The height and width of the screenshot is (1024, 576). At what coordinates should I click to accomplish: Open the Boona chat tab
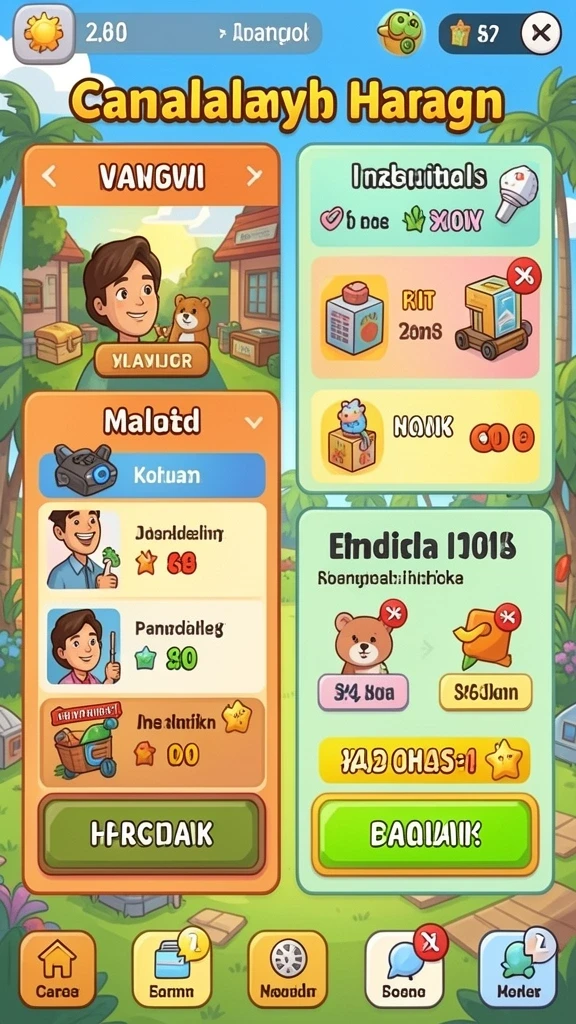click(x=404, y=970)
